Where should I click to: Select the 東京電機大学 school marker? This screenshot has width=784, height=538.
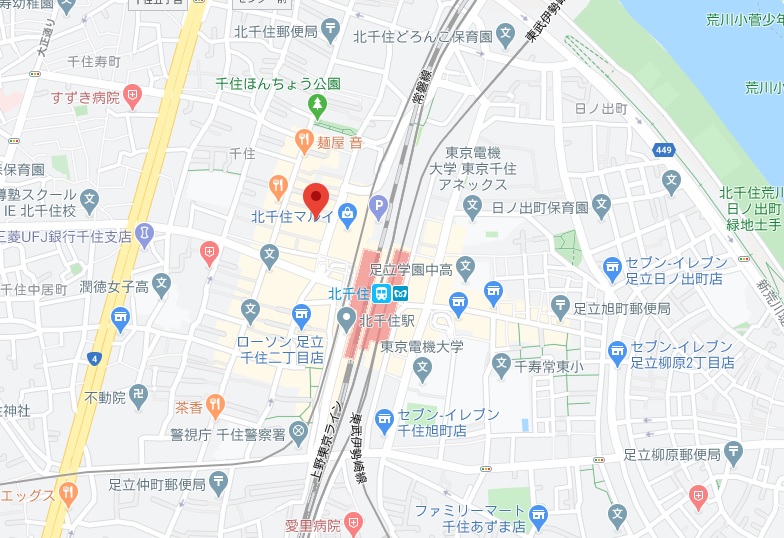point(422,369)
